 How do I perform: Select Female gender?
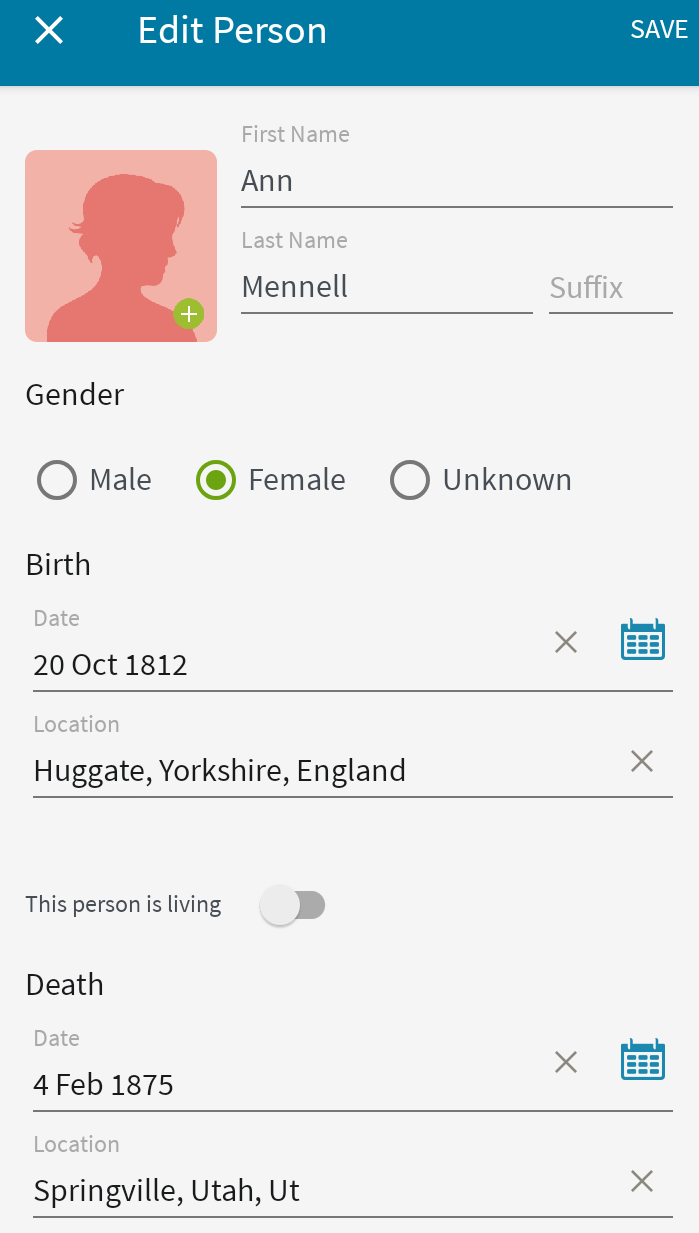click(x=271, y=480)
